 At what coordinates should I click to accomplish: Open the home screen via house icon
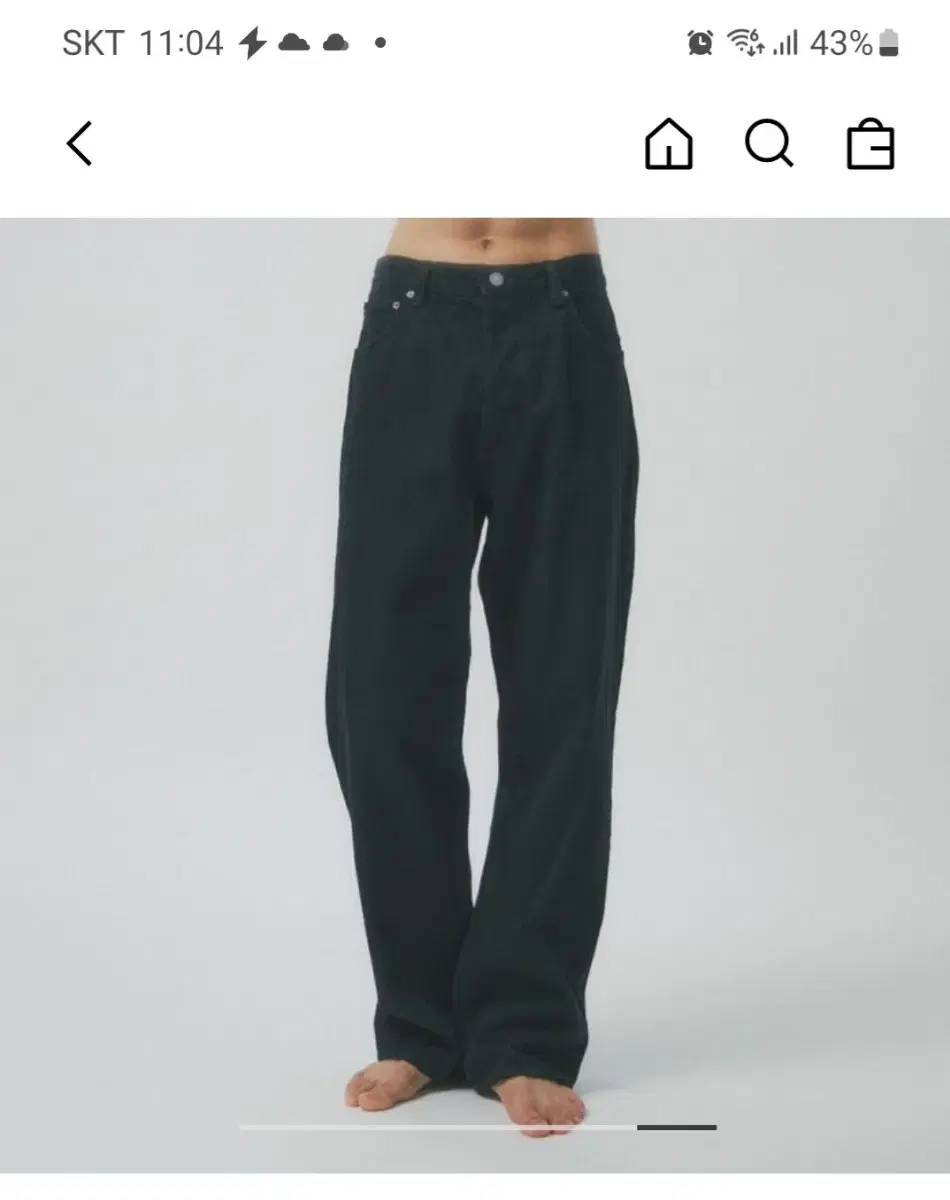tap(667, 146)
